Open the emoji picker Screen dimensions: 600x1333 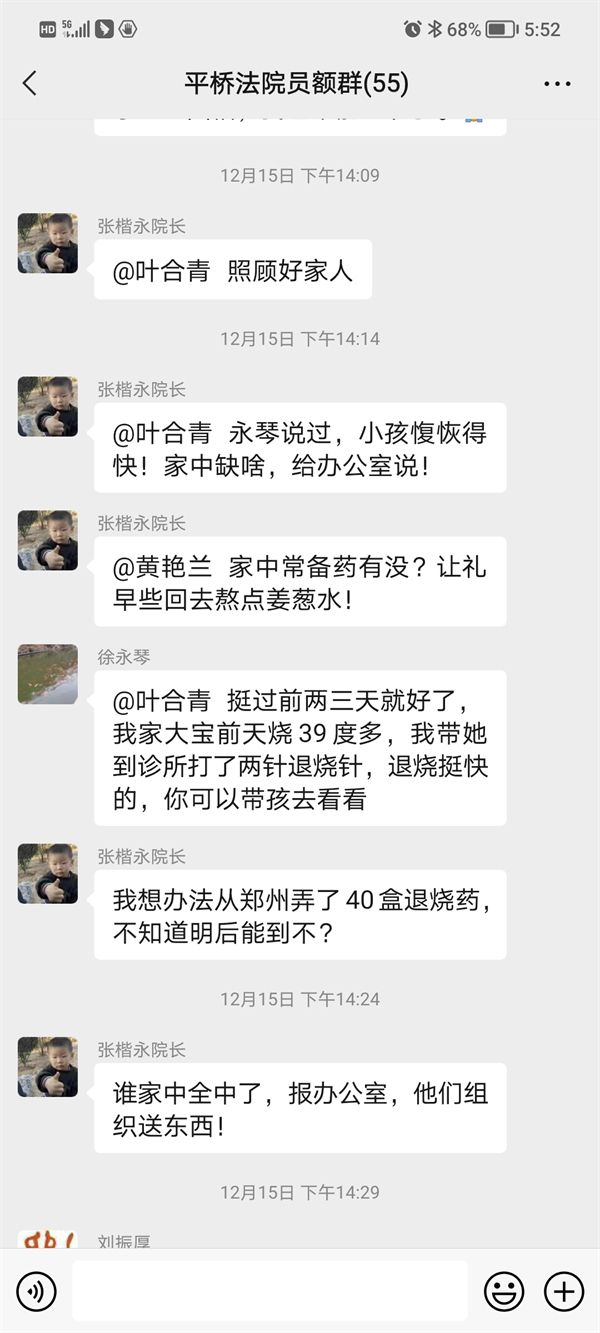click(x=504, y=1292)
